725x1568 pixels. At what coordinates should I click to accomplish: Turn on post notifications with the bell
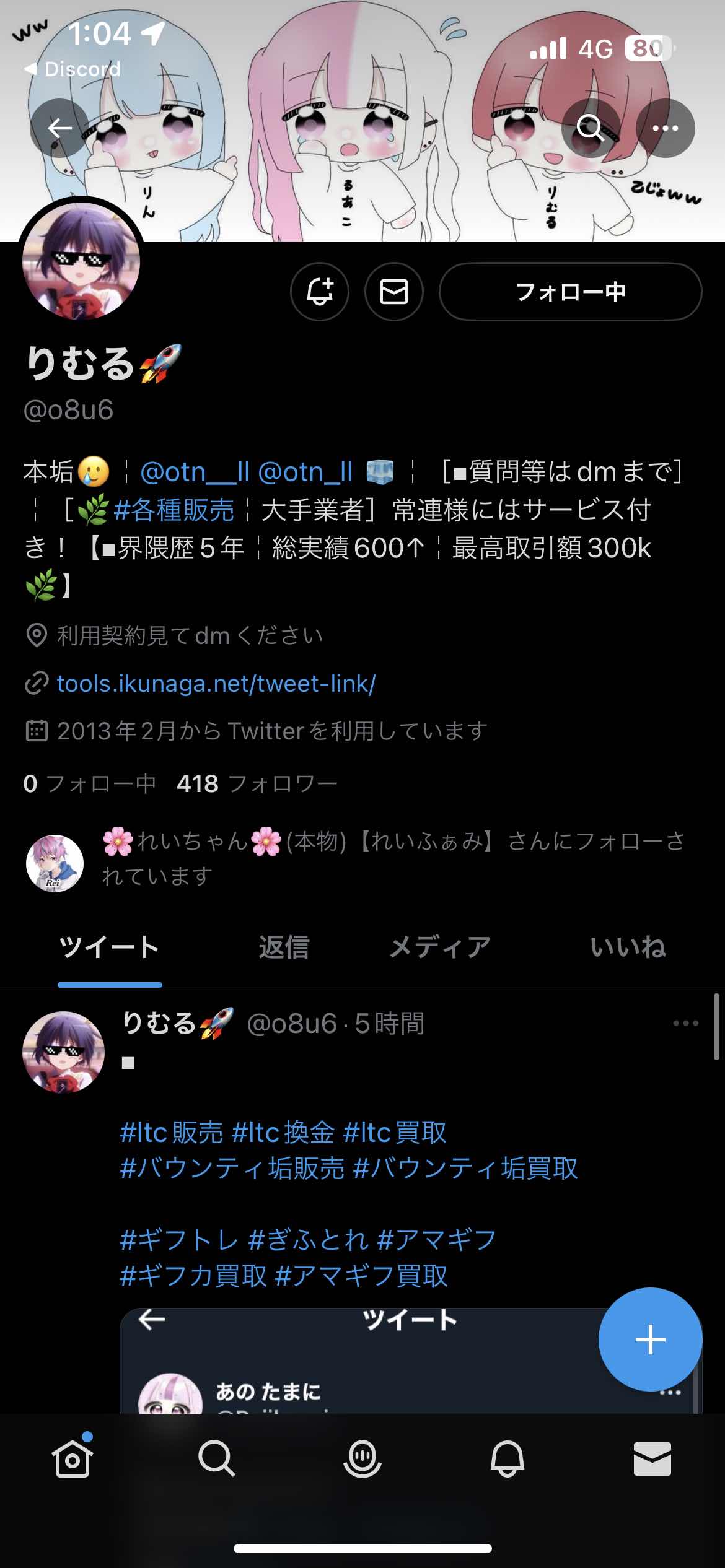pyautogui.click(x=320, y=292)
